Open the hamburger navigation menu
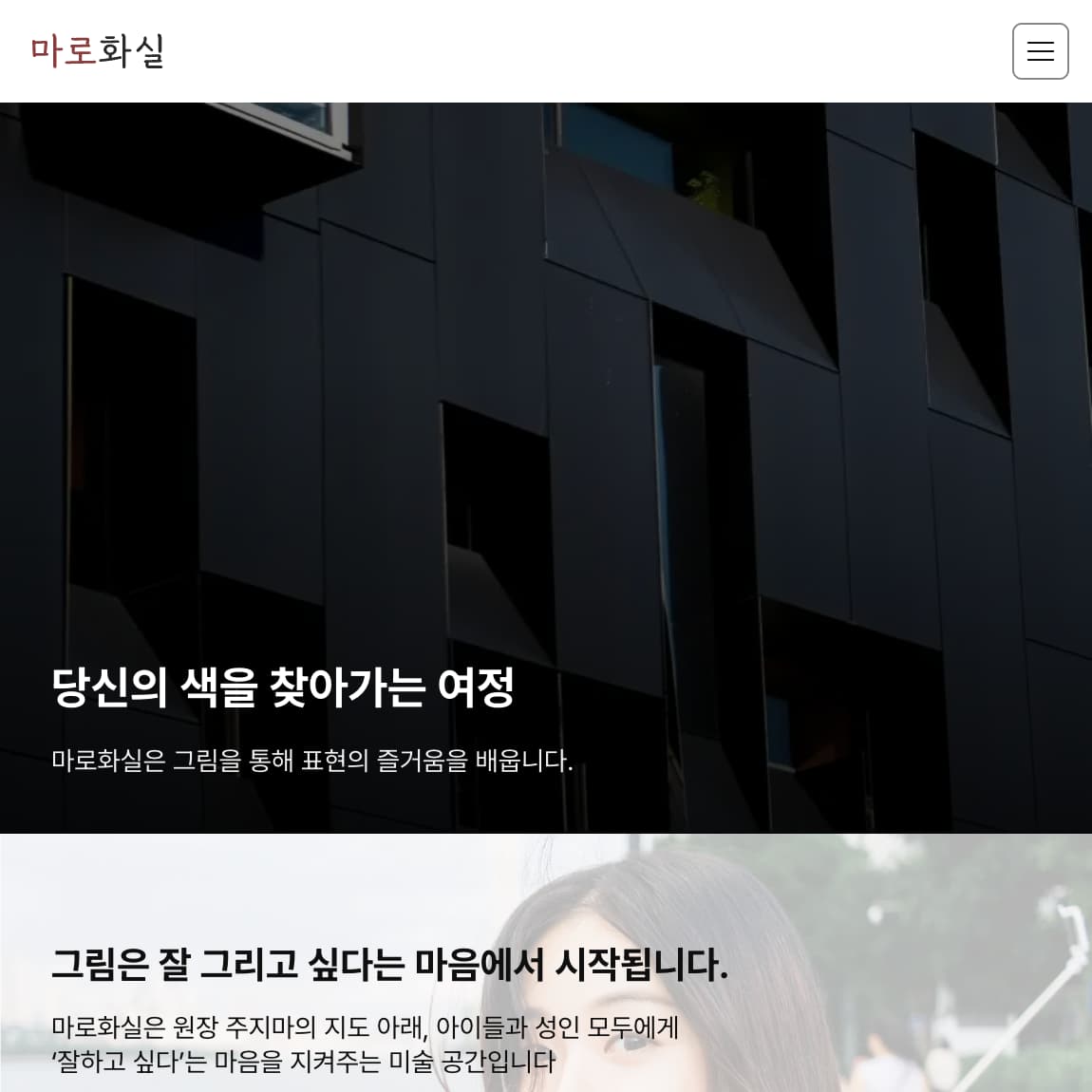Screen dimensions: 1092x1092 1040,51
